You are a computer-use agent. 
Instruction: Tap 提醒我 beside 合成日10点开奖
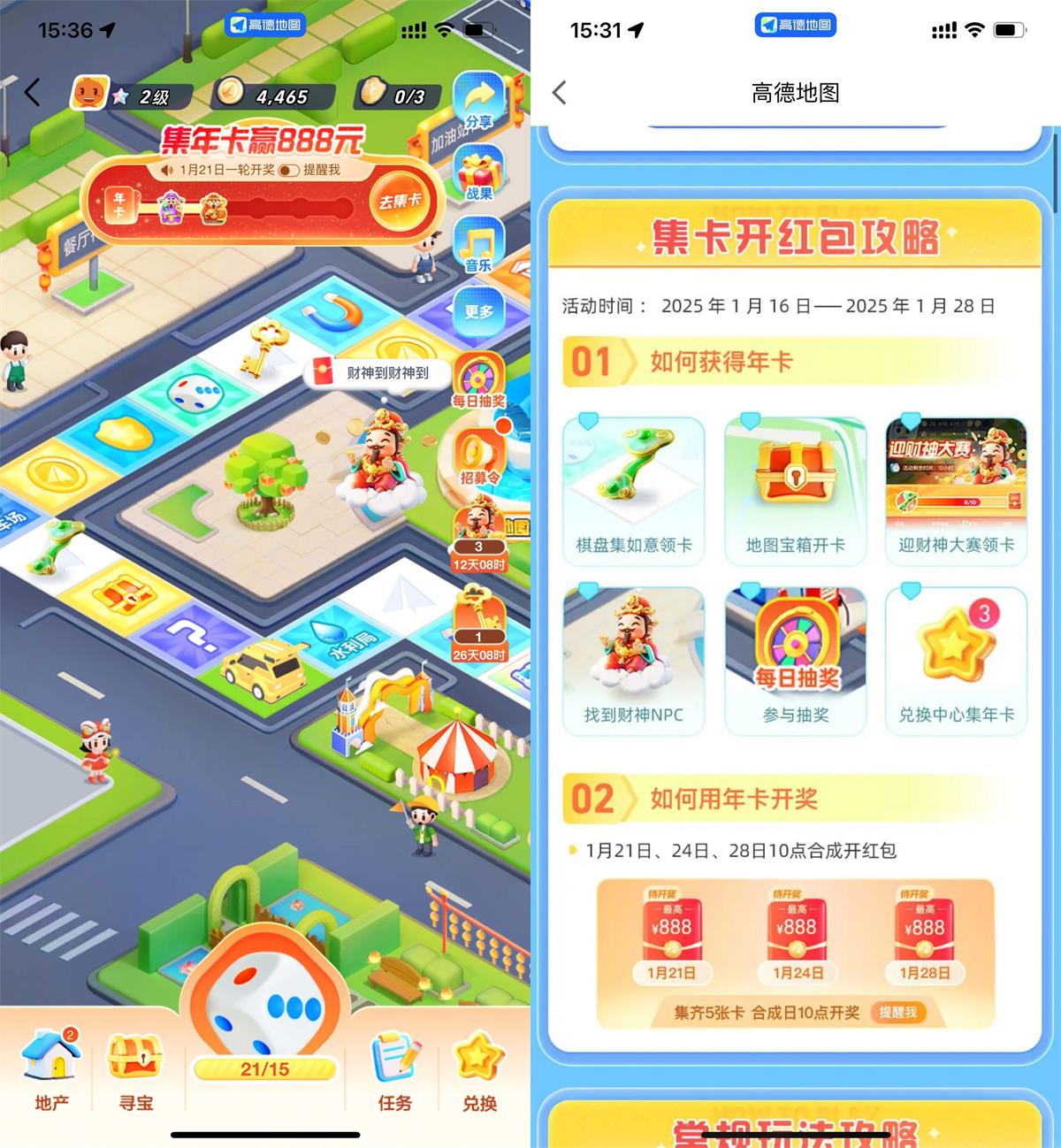897,1013
